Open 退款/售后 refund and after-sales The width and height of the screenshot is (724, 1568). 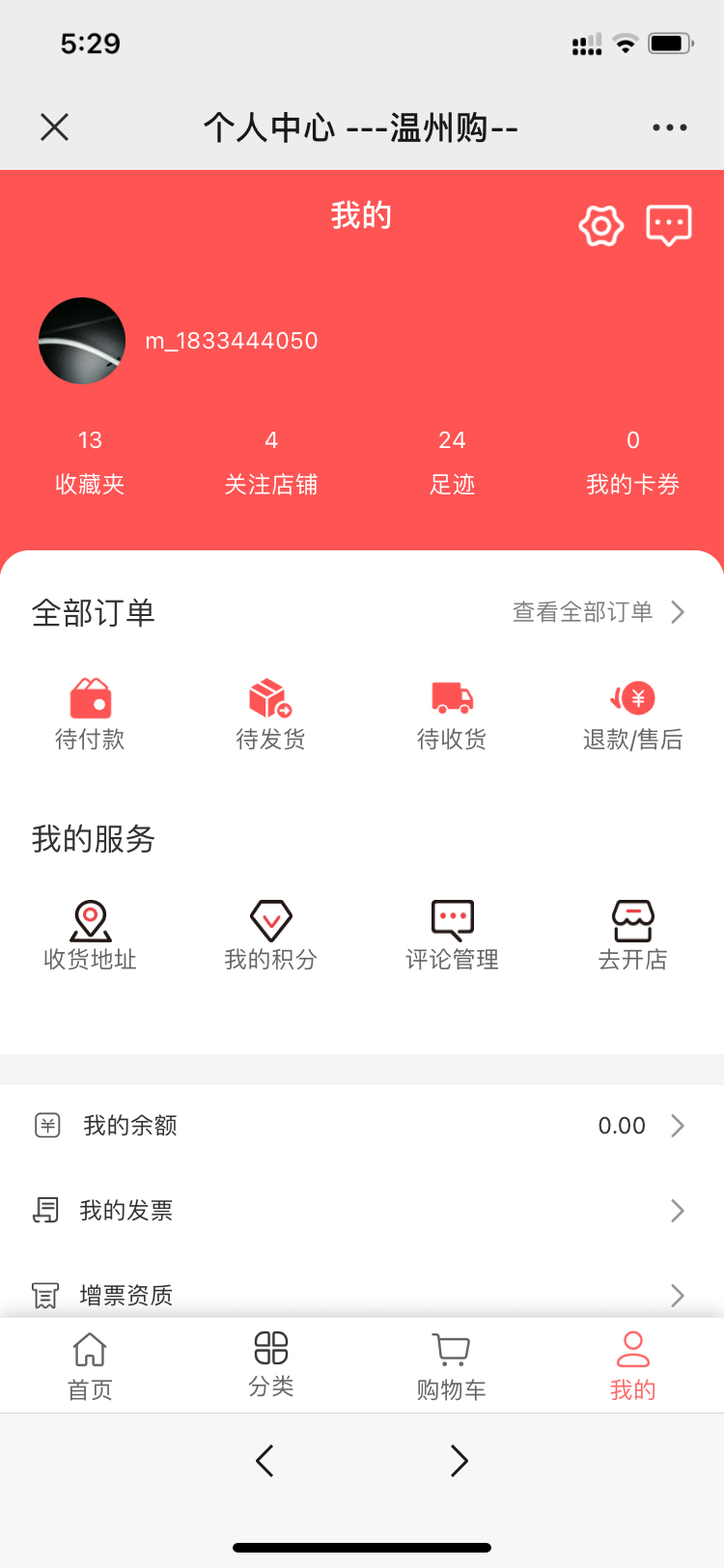(x=632, y=714)
